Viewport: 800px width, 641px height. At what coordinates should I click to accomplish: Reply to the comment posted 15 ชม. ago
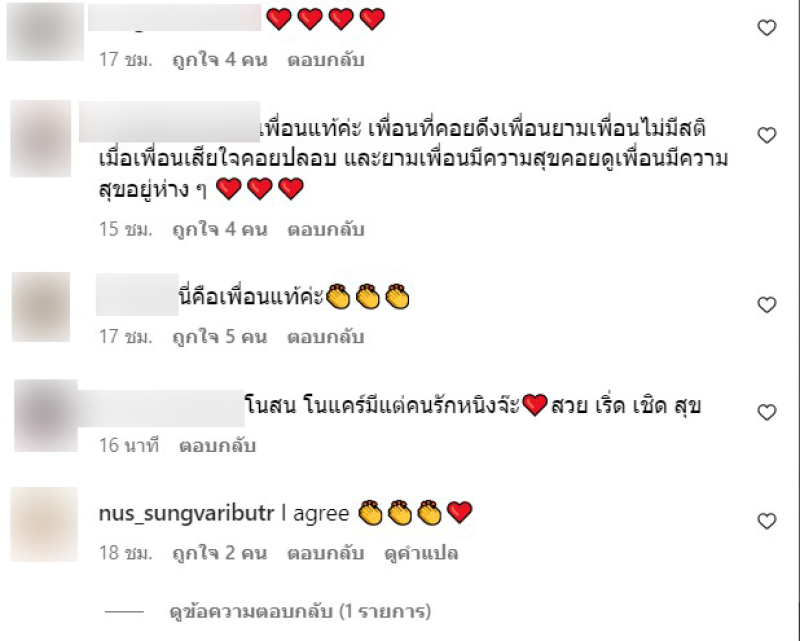326,230
